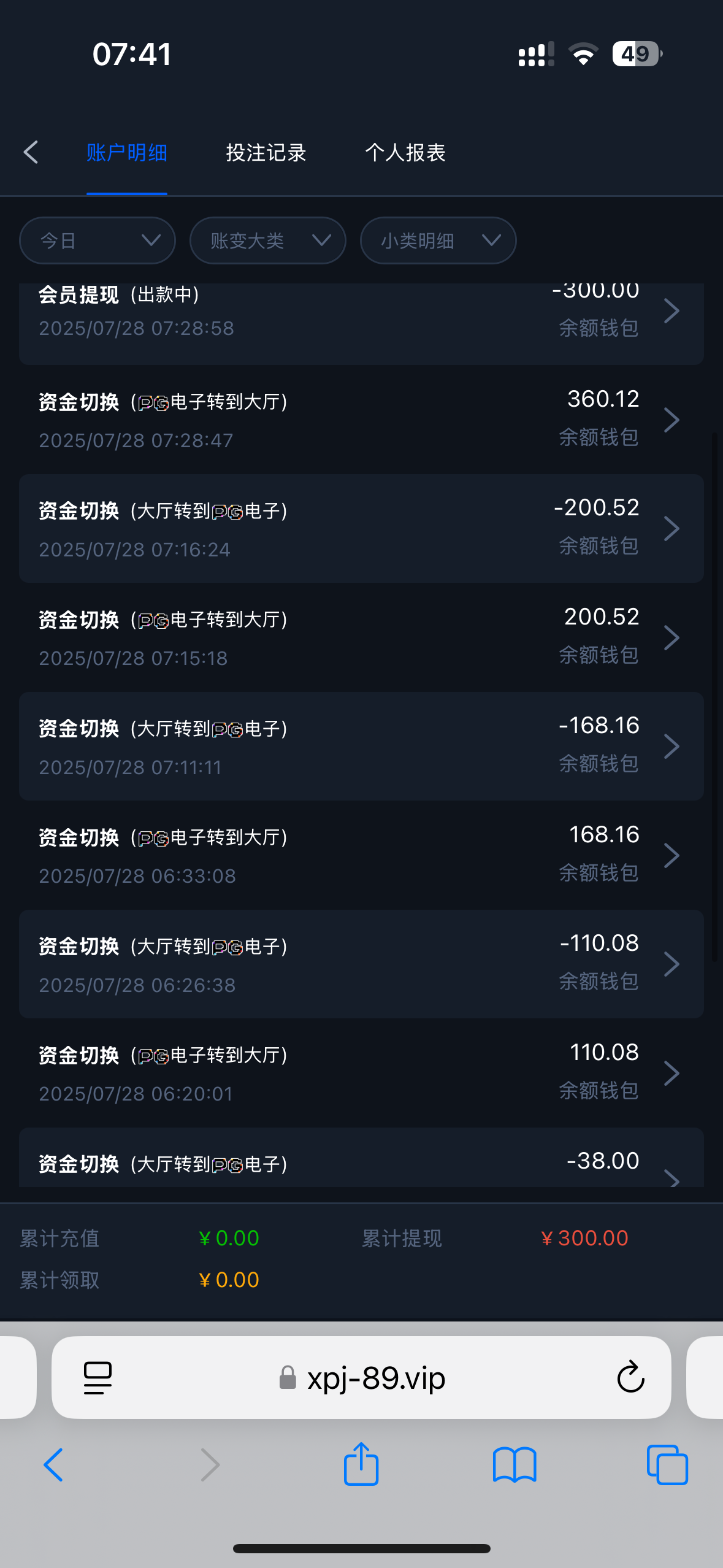Screen dimensions: 723x1568
Task: Open the 账变大类 filter dropdown
Action: (268, 240)
